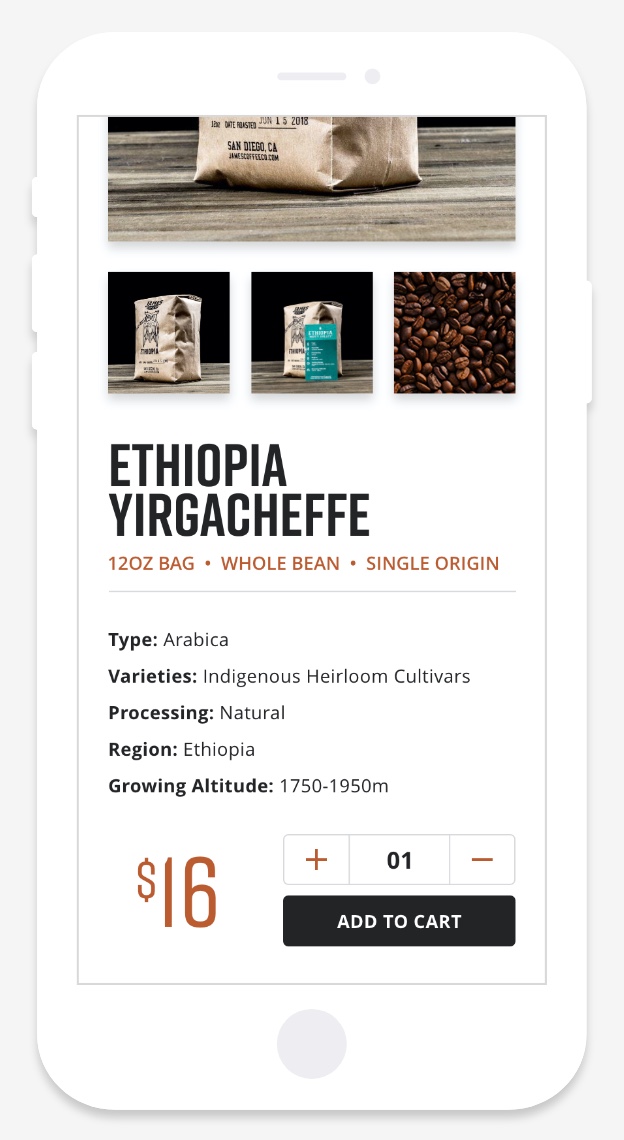Open the main product image
This screenshot has width=624, height=1140.
click(311, 178)
